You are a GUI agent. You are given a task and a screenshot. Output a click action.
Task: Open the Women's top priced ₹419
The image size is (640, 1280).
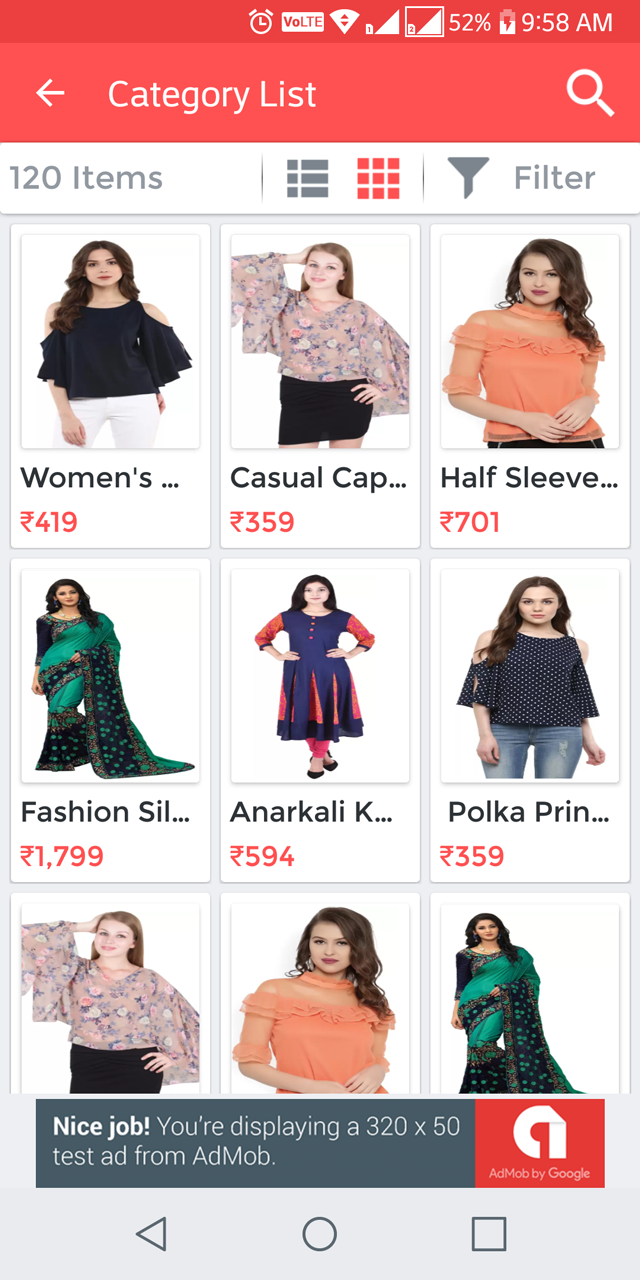pyautogui.click(x=110, y=386)
